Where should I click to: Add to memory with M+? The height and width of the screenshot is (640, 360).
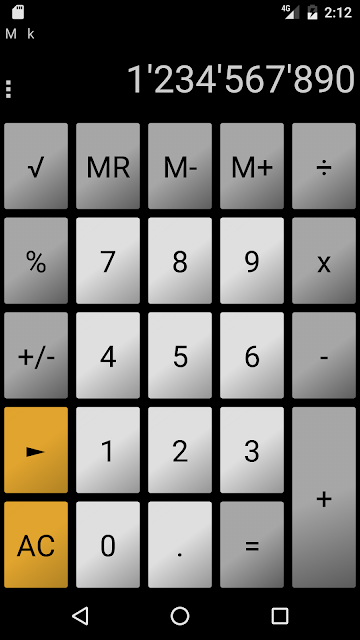pyautogui.click(x=252, y=166)
